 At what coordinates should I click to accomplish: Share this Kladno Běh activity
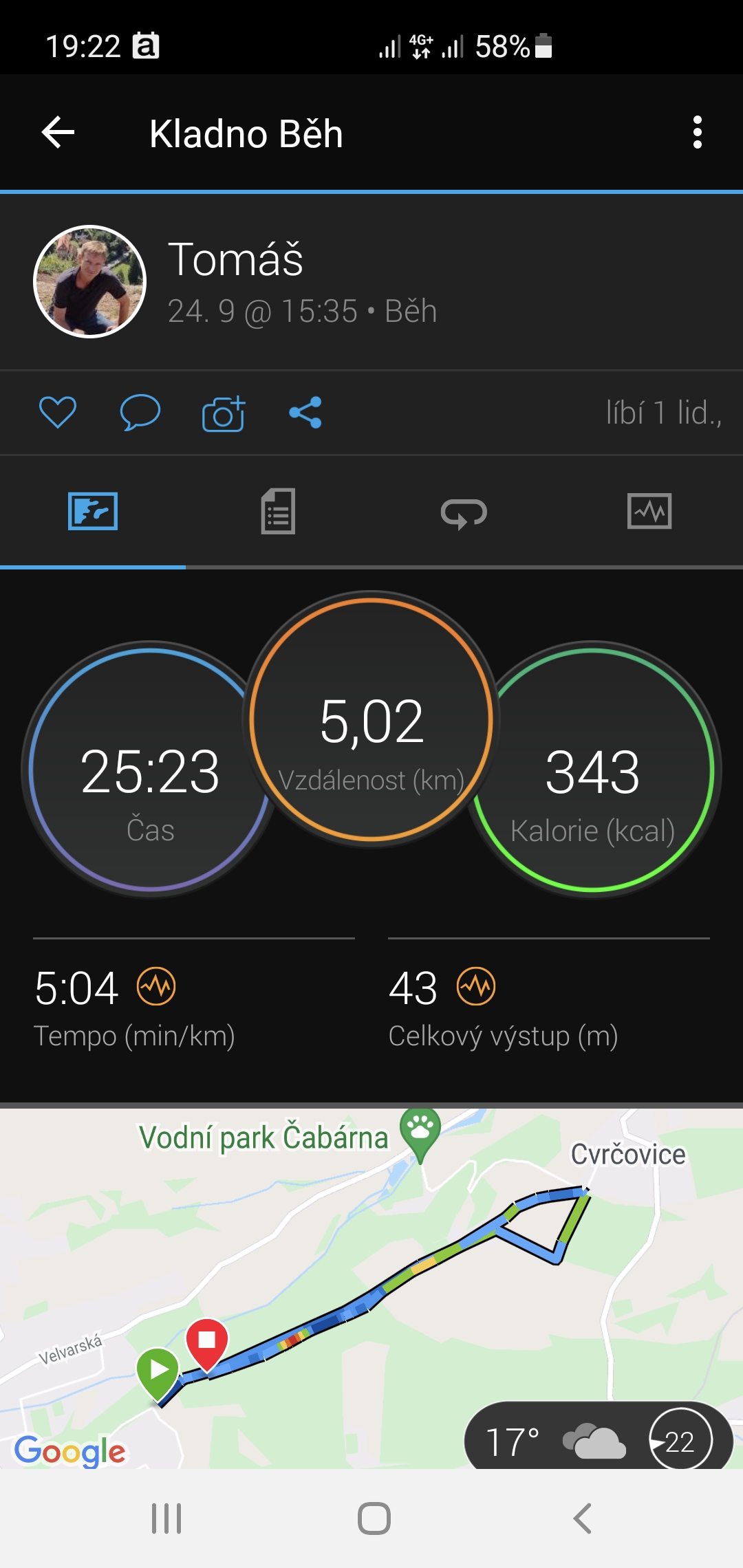coord(305,413)
